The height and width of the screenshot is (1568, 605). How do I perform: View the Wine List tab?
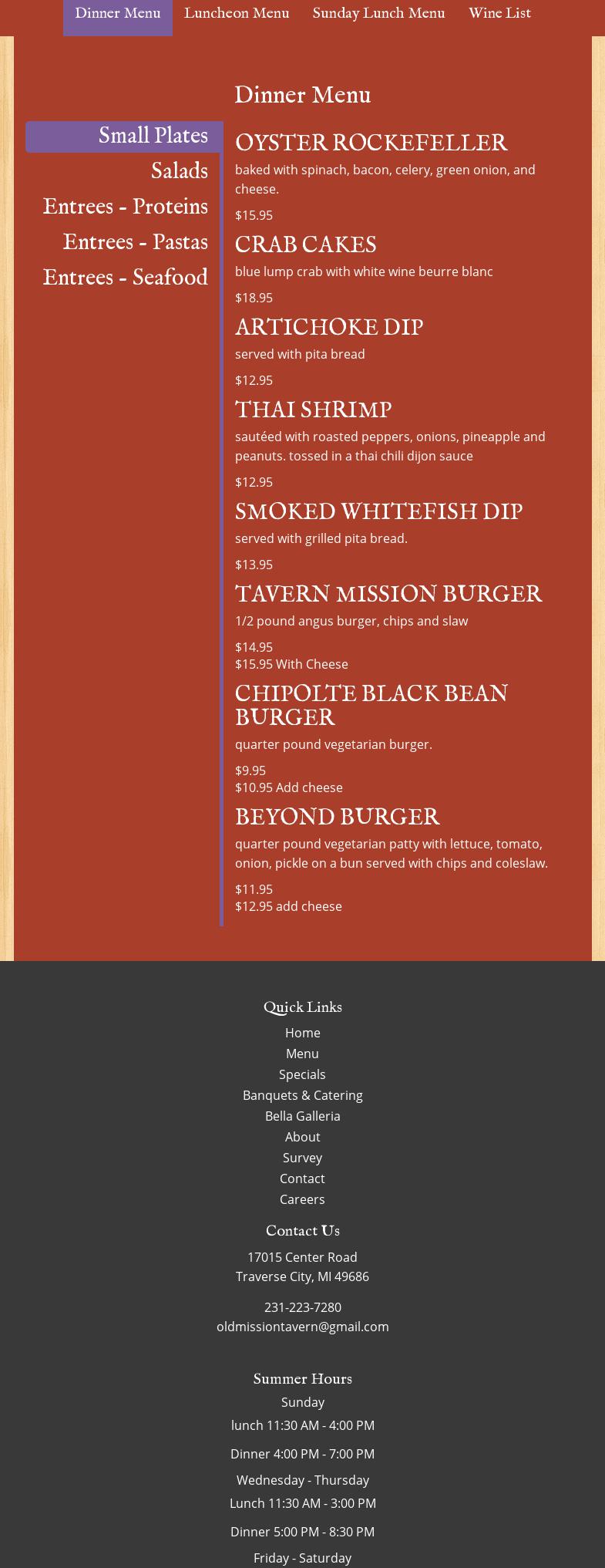499,14
